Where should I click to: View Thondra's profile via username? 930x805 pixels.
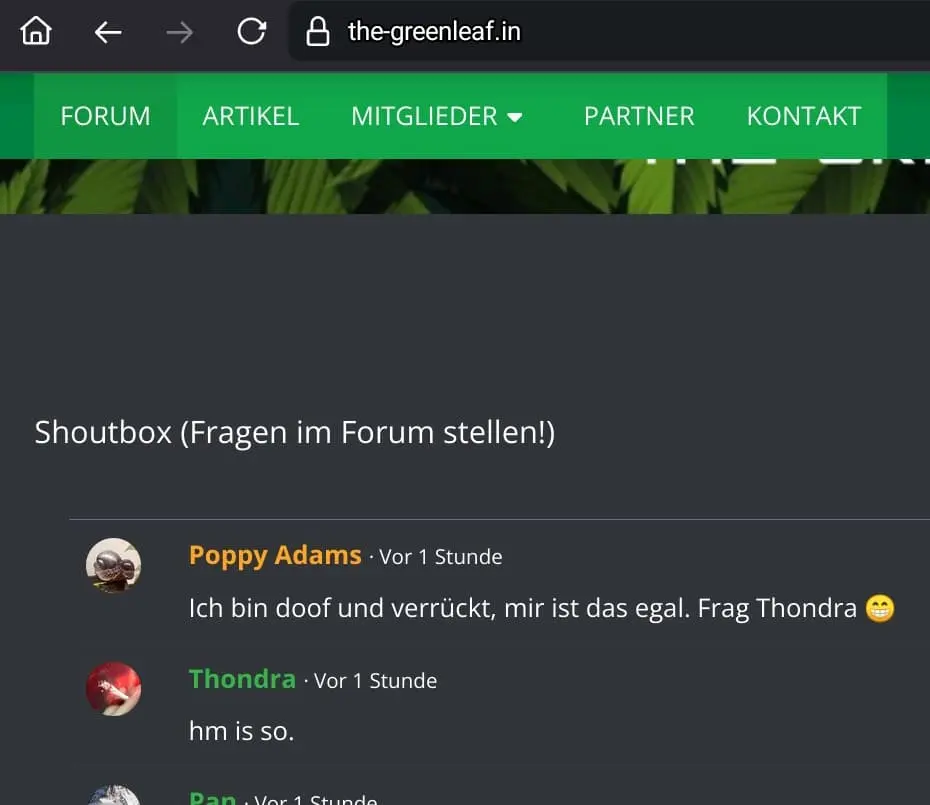click(x=242, y=679)
